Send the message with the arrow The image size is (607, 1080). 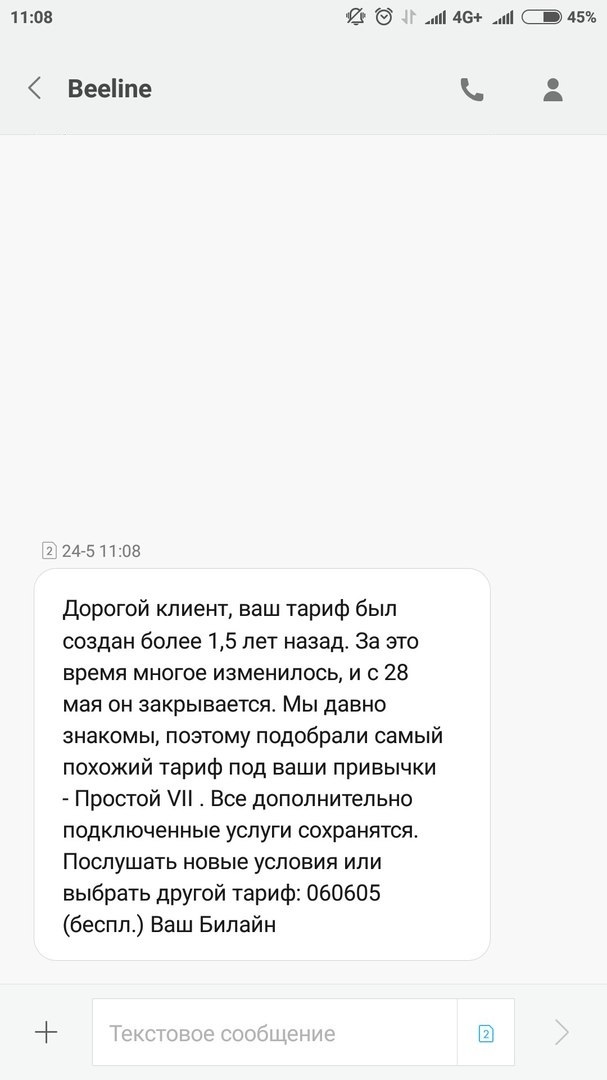pos(562,1033)
